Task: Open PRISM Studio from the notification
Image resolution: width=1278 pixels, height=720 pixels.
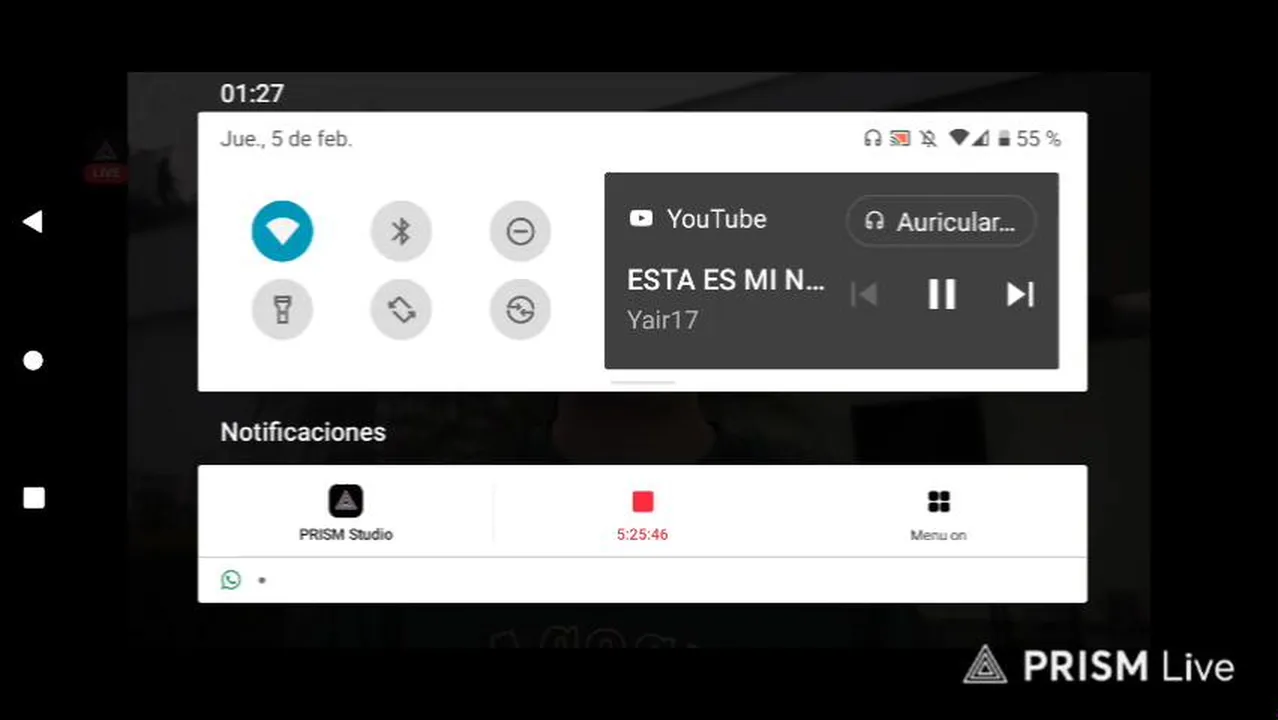Action: pos(345,512)
